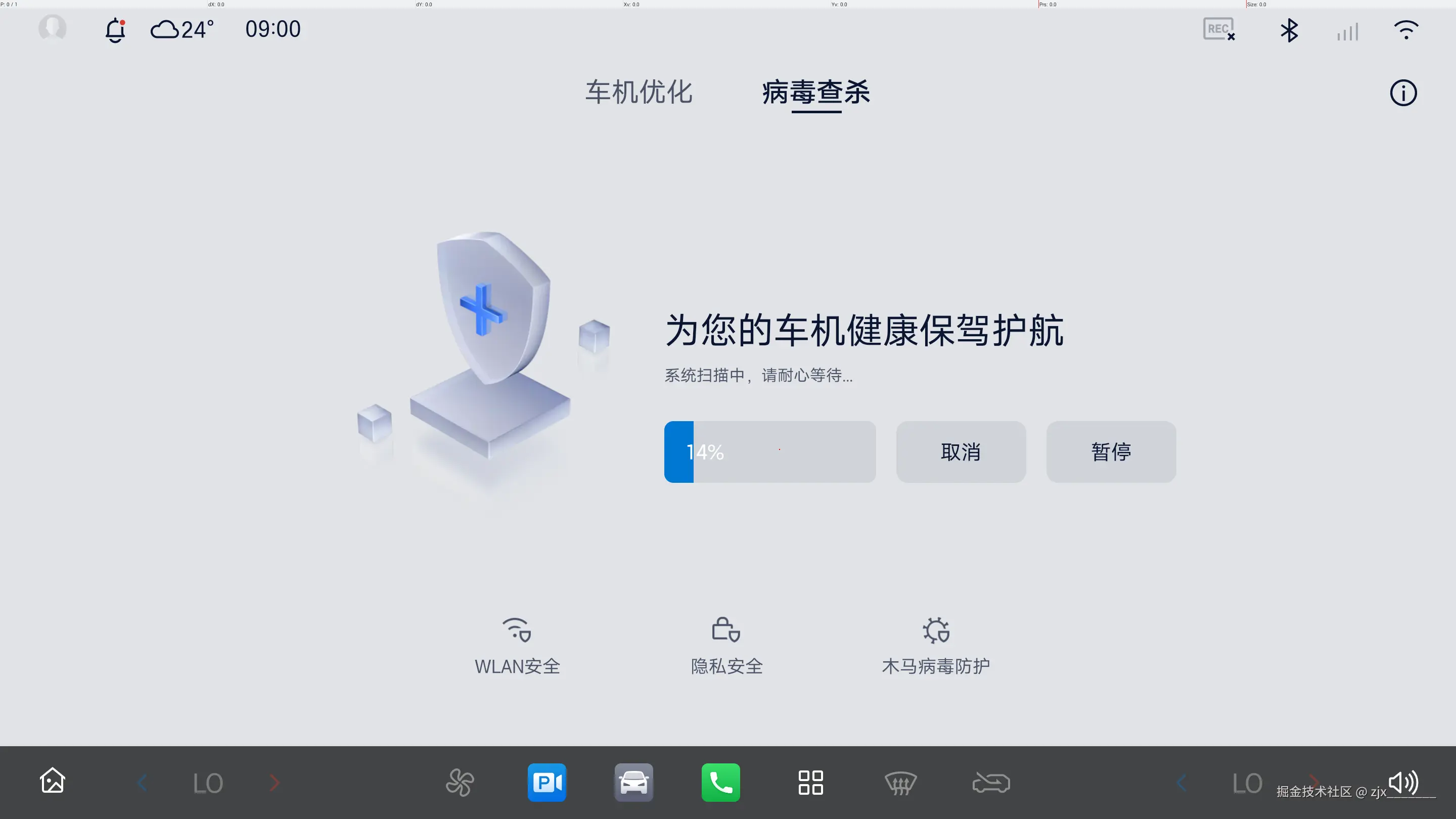This screenshot has width=1456, height=819.
Task: Lower the right temperature
Action: 1181,783
